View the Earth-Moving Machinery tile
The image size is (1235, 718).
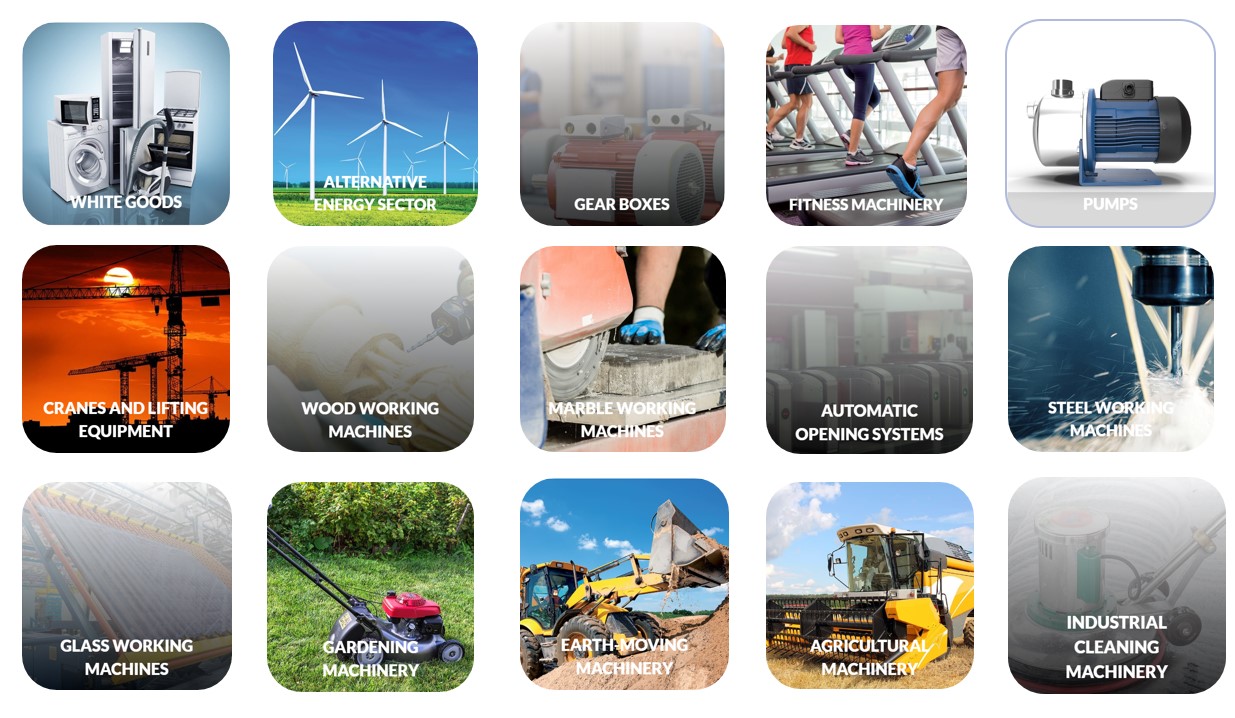(624, 584)
